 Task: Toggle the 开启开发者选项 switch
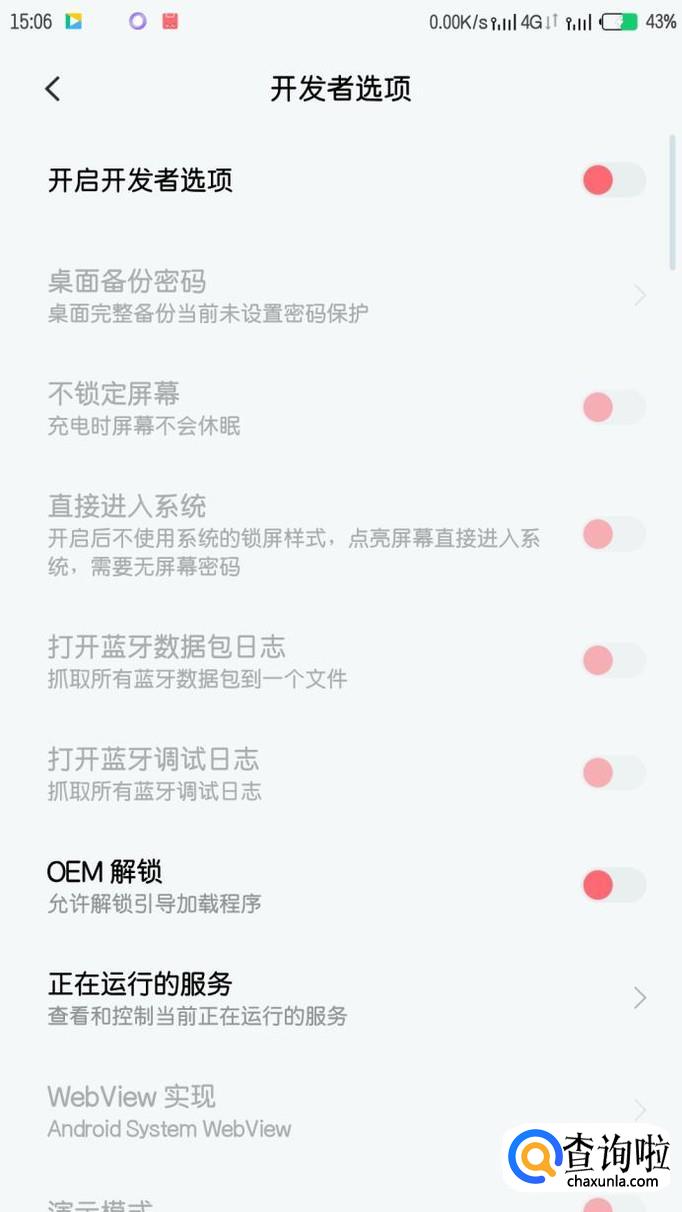(x=613, y=180)
